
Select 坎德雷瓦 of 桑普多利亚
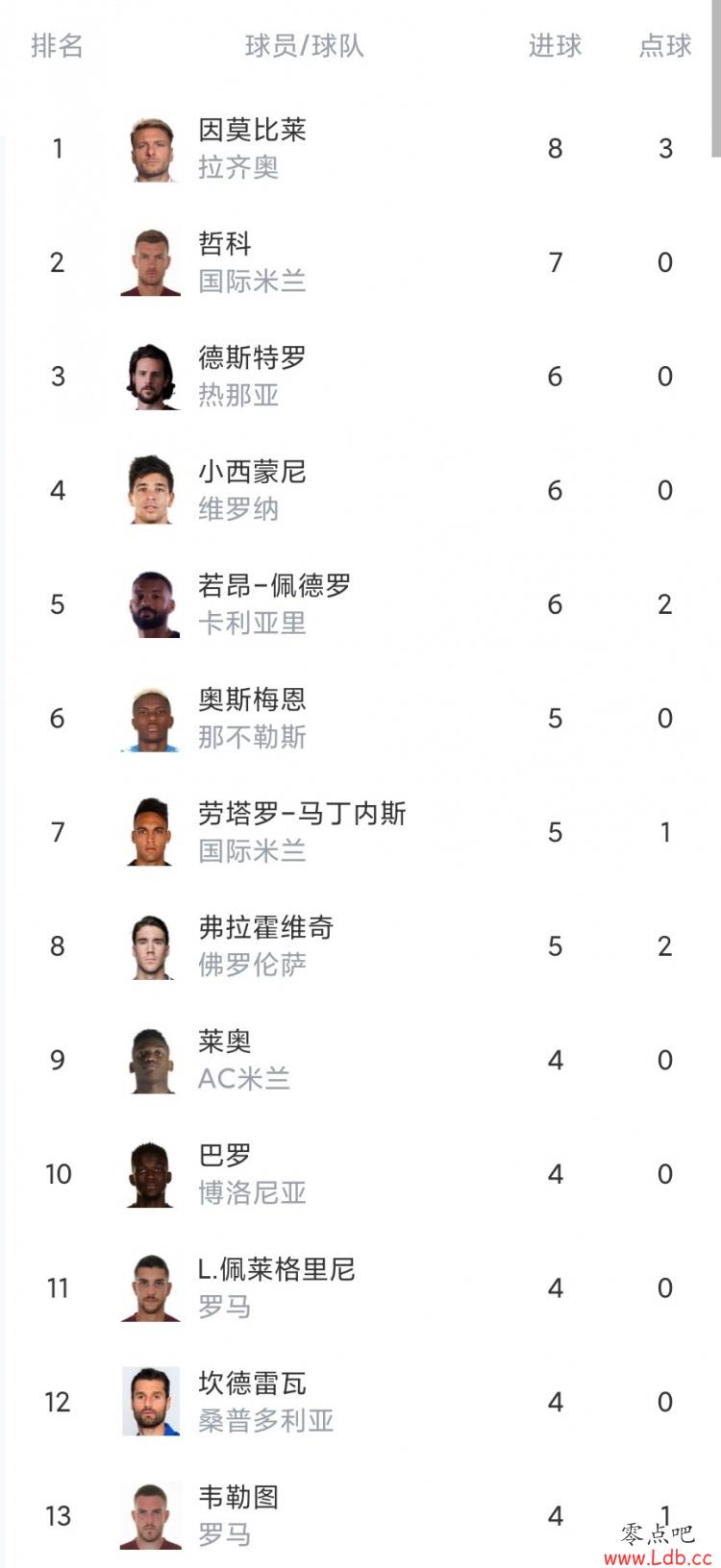point(360,1402)
